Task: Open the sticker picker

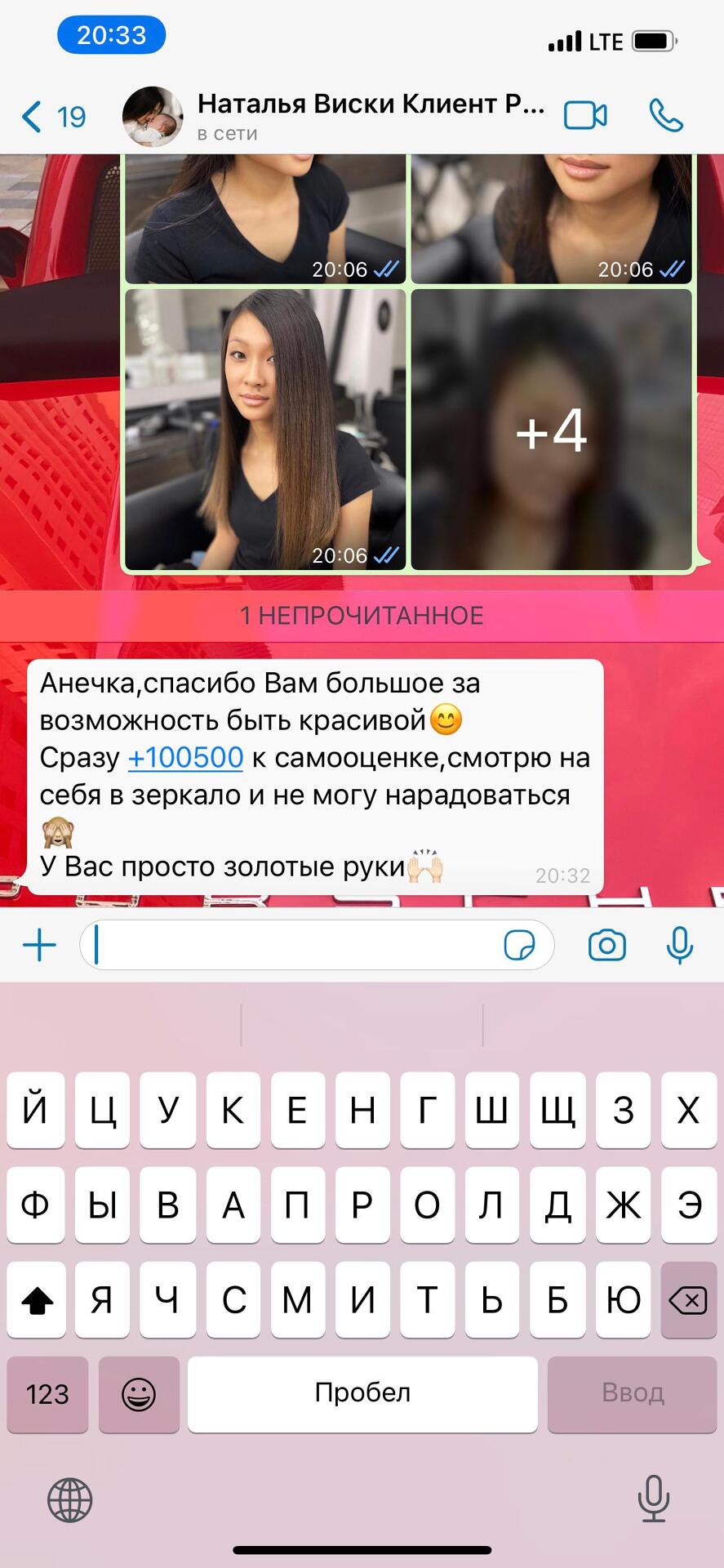Action: 519,946
